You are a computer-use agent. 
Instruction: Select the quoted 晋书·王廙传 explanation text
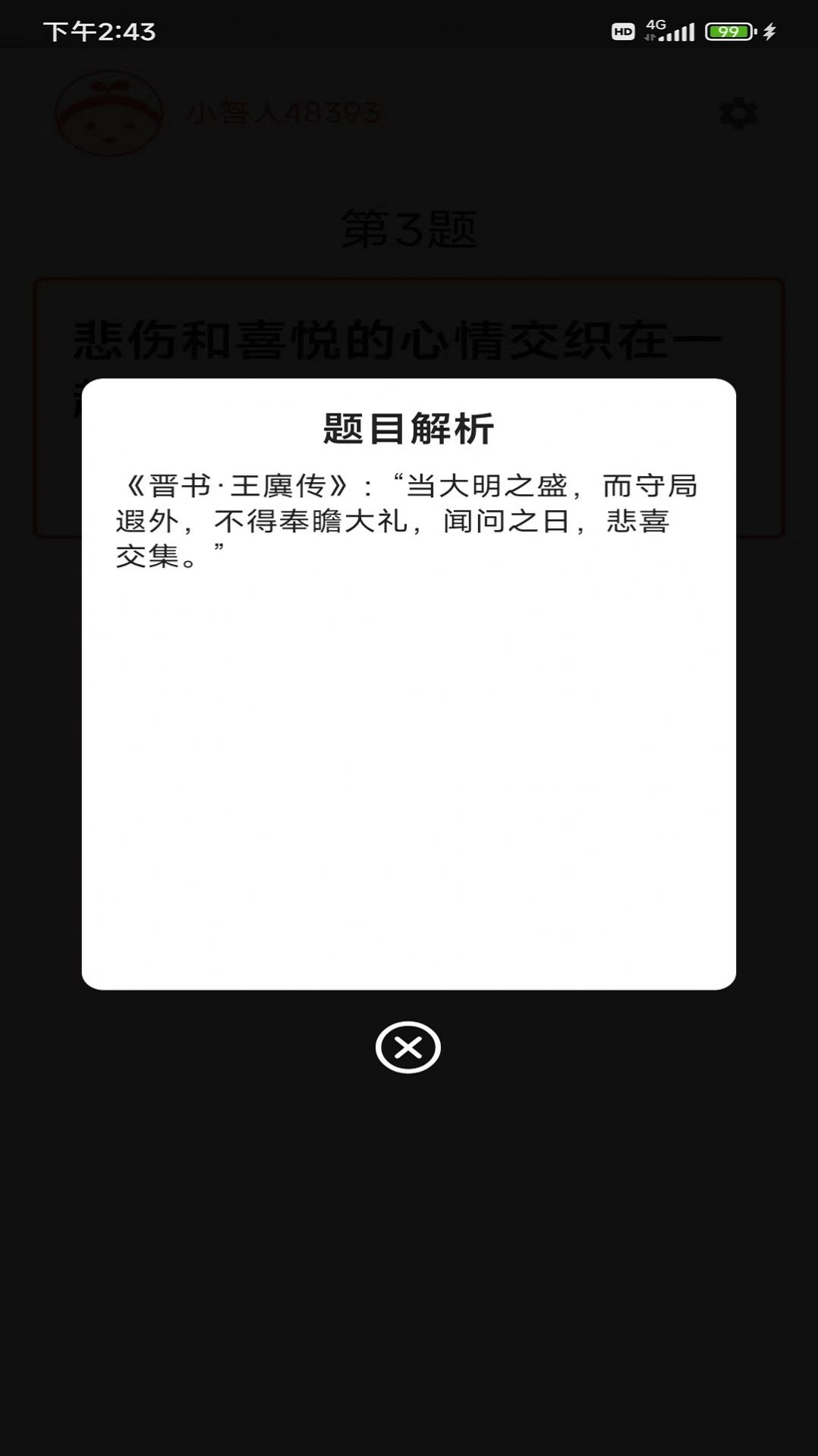click(410, 520)
